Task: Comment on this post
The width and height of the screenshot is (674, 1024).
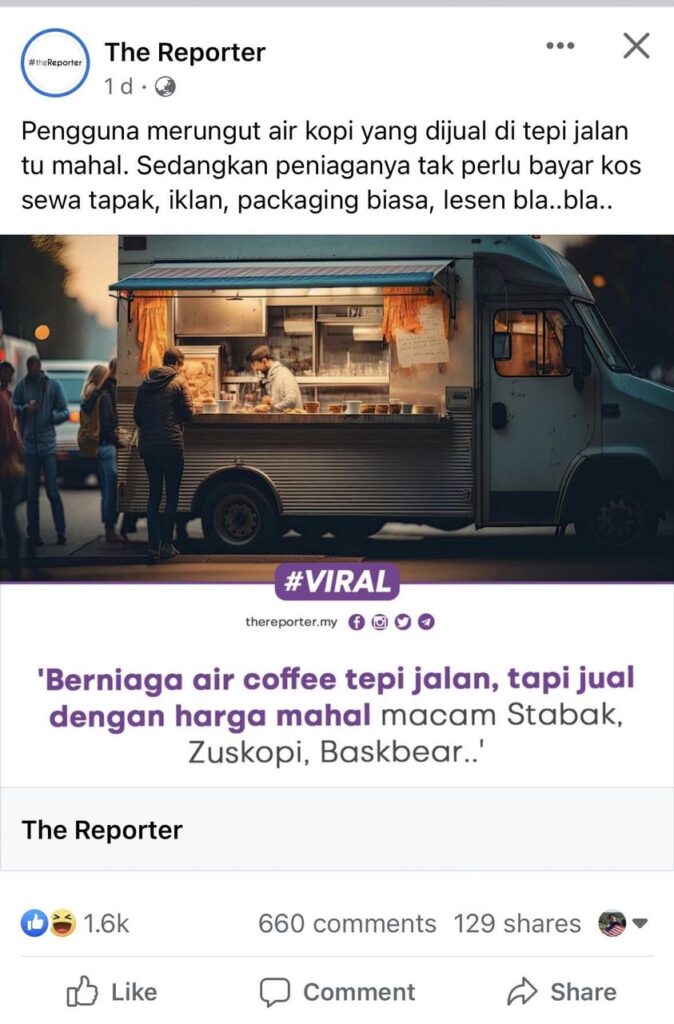Action: [337, 991]
